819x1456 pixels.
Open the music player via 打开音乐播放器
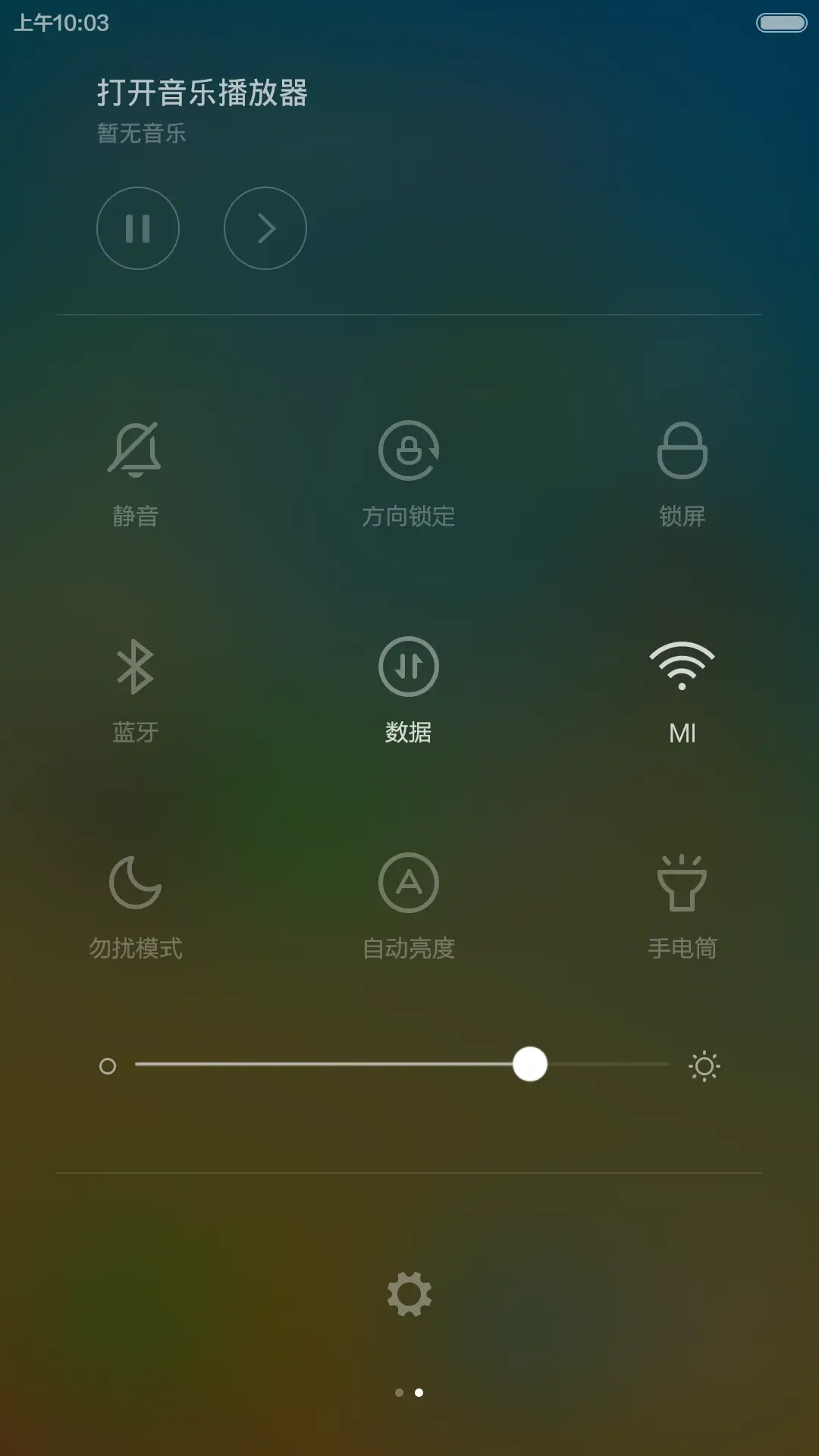point(203,91)
